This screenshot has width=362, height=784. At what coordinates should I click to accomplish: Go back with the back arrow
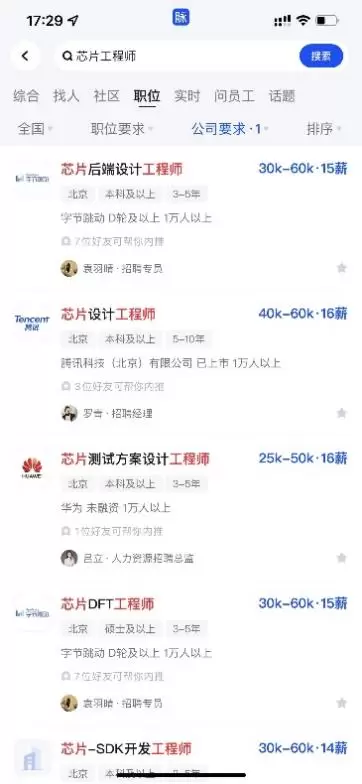(26, 56)
